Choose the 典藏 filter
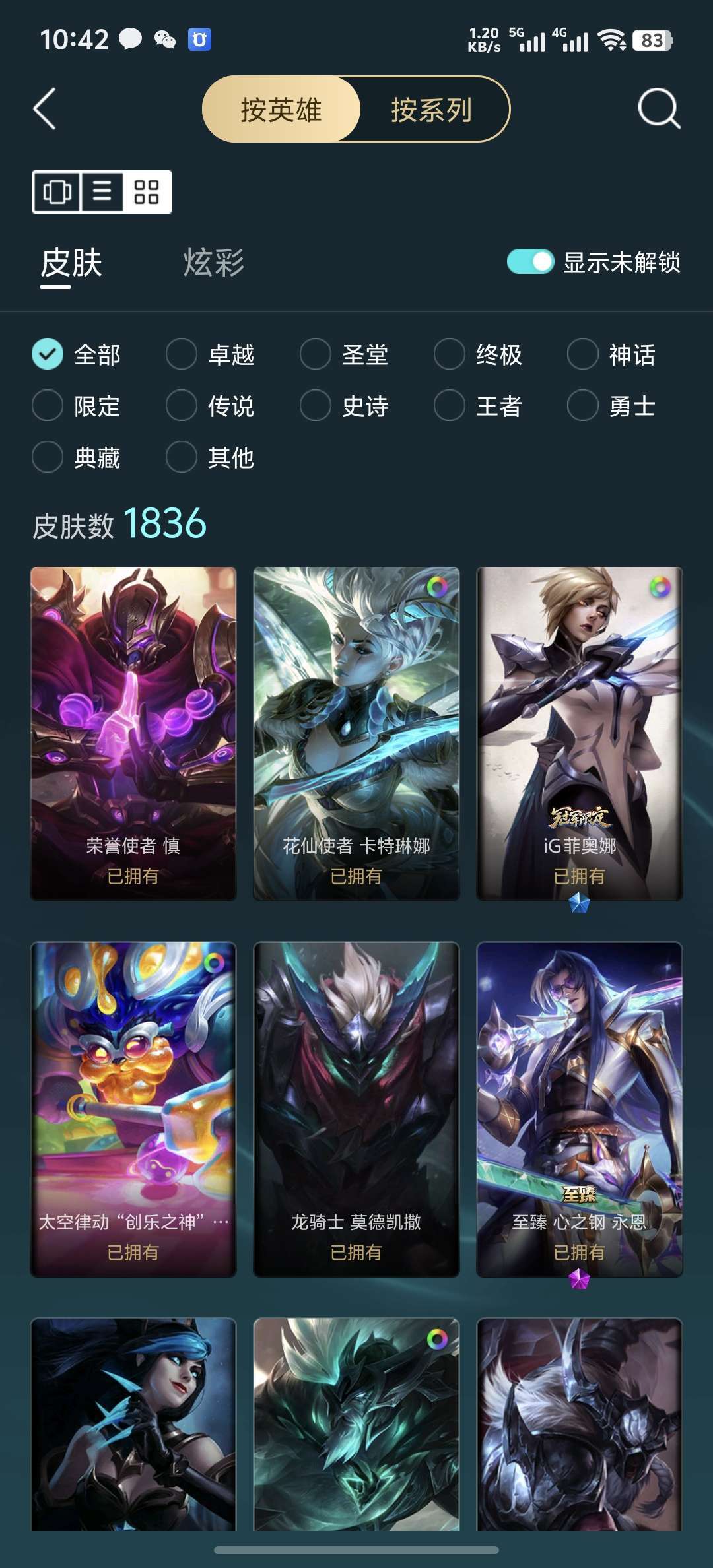Screen dimensions: 713x1568 pyautogui.click(x=77, y=457)
